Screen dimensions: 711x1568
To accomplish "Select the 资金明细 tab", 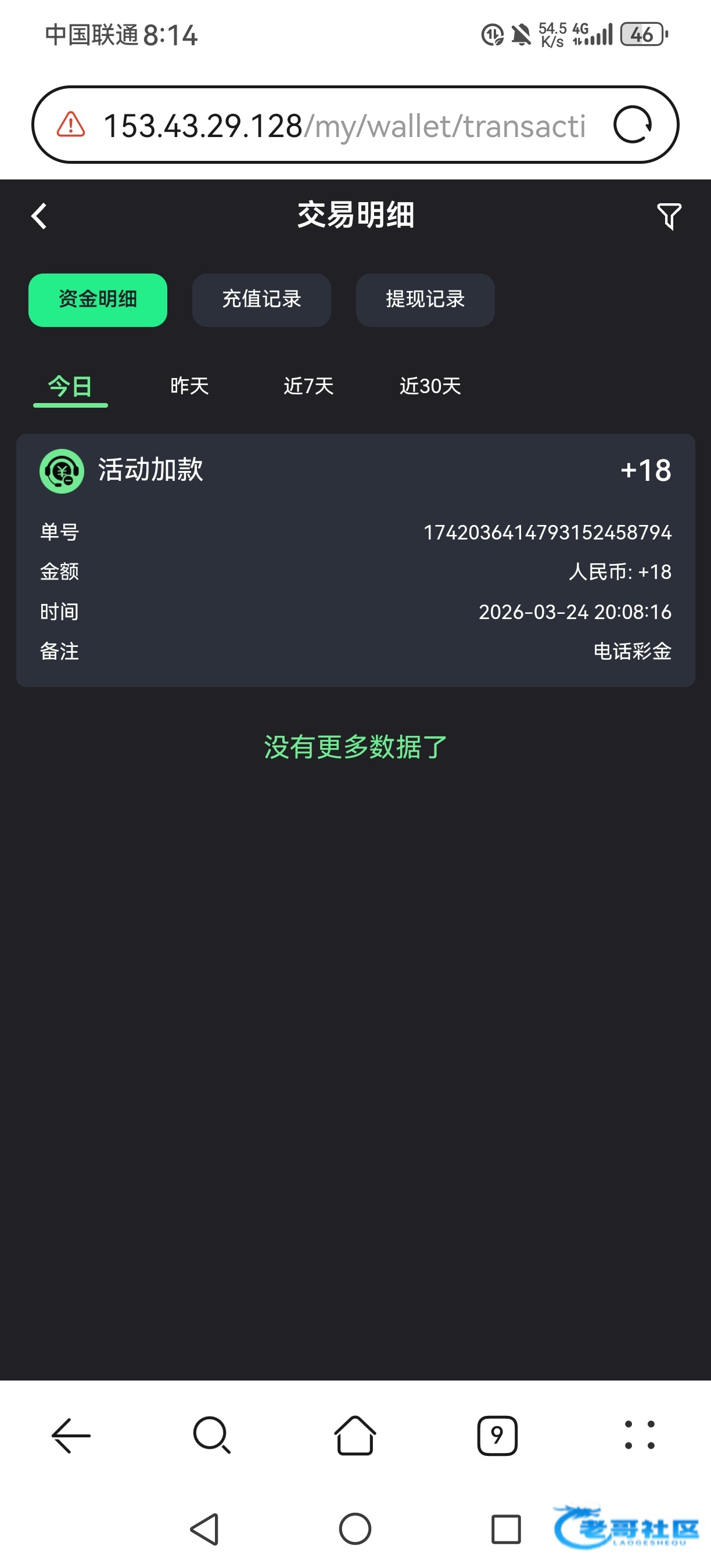I will click(x=98, y=300).
